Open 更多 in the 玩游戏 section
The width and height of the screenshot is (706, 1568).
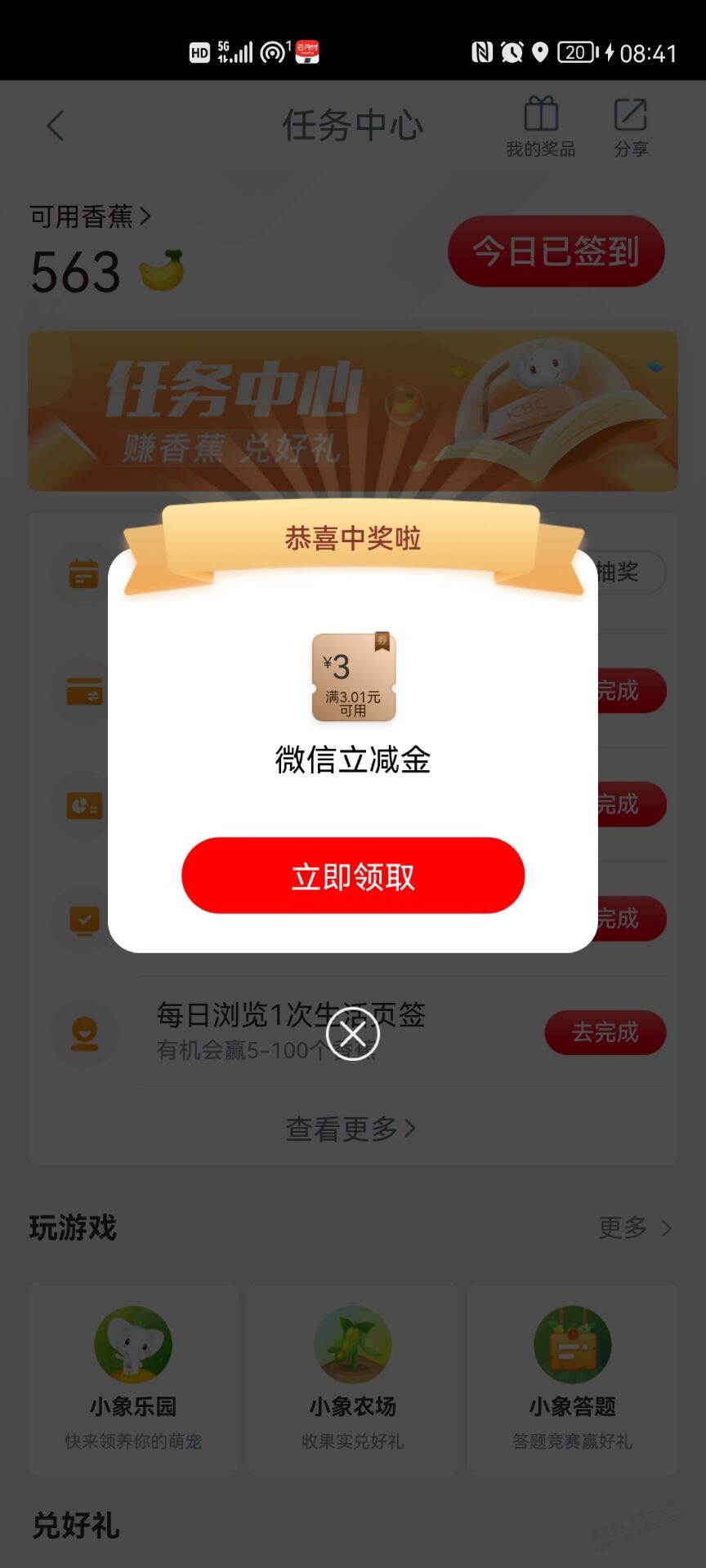[x=634, y=1227]
